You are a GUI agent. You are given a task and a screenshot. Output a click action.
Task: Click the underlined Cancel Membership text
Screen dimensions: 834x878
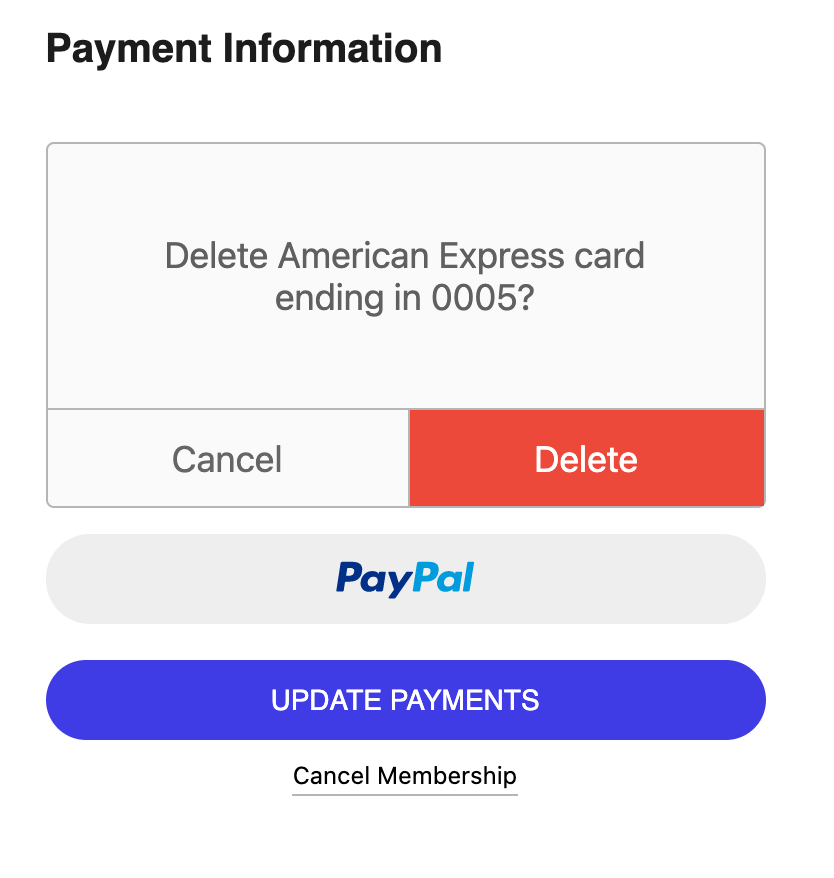(x=404, y=776)
